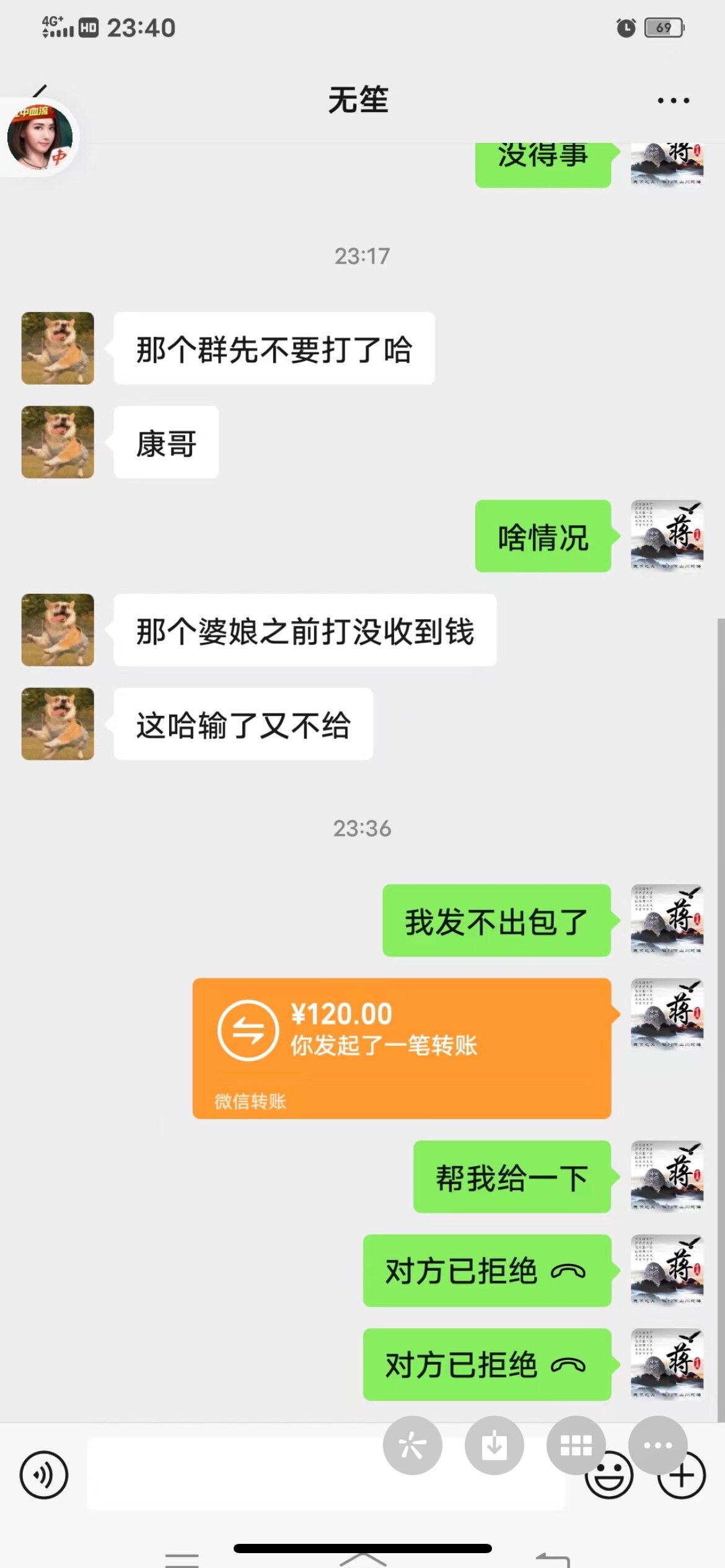The image size is (725, 1568).
Task: Tap the floating mahjong game avatar
Action: pyautogui.click(x=40, y=137)
